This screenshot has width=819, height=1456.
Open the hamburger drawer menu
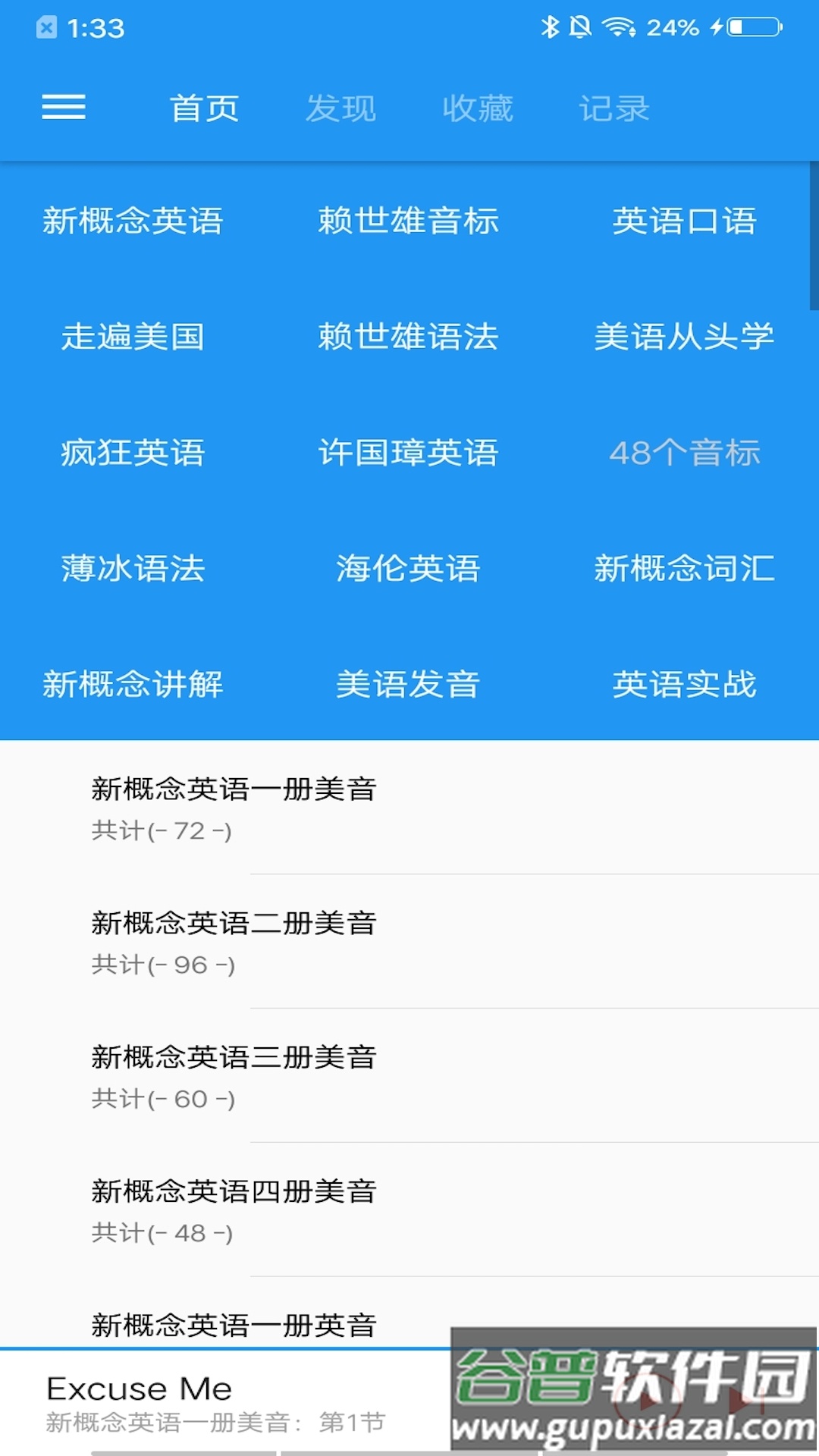64,108
